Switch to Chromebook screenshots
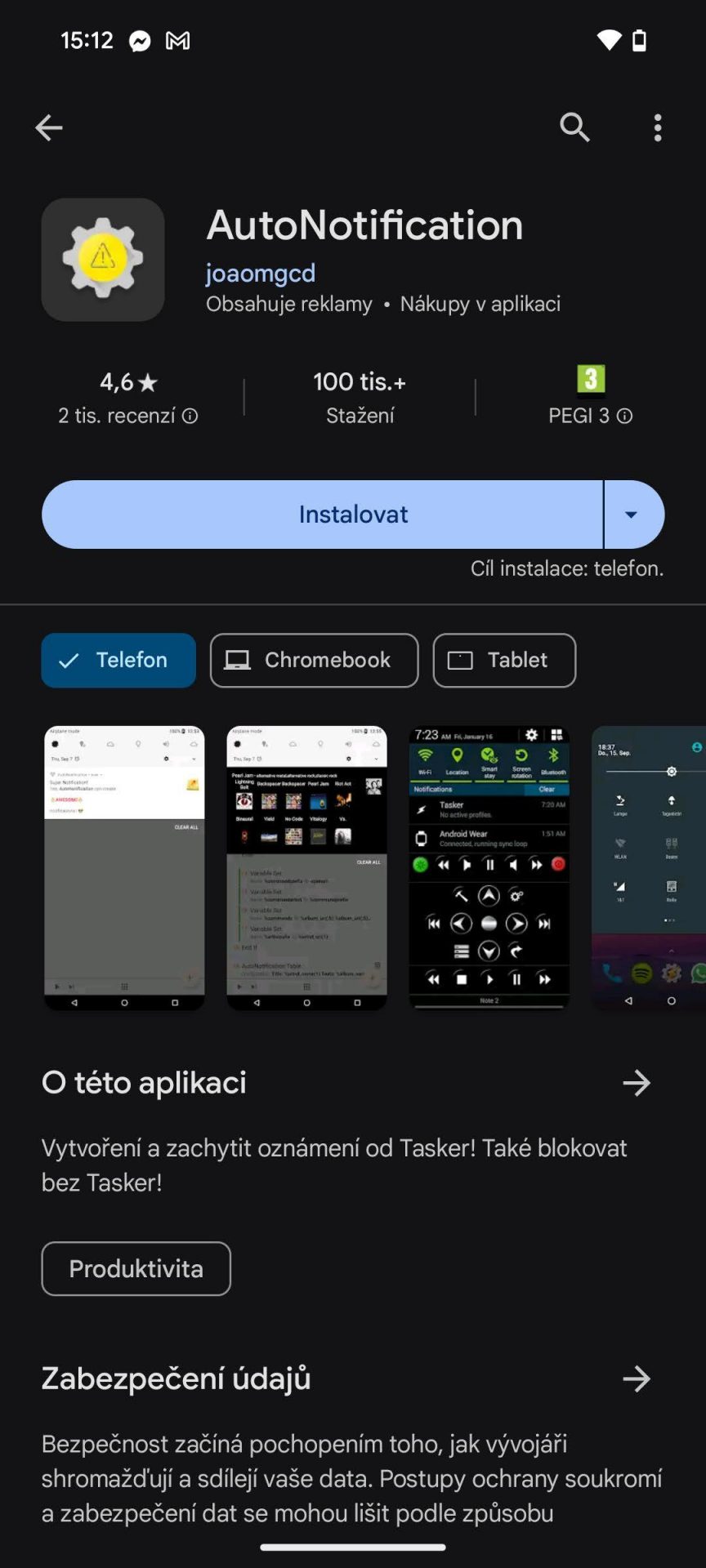706x1568 pixels. [x=314, y=660]
